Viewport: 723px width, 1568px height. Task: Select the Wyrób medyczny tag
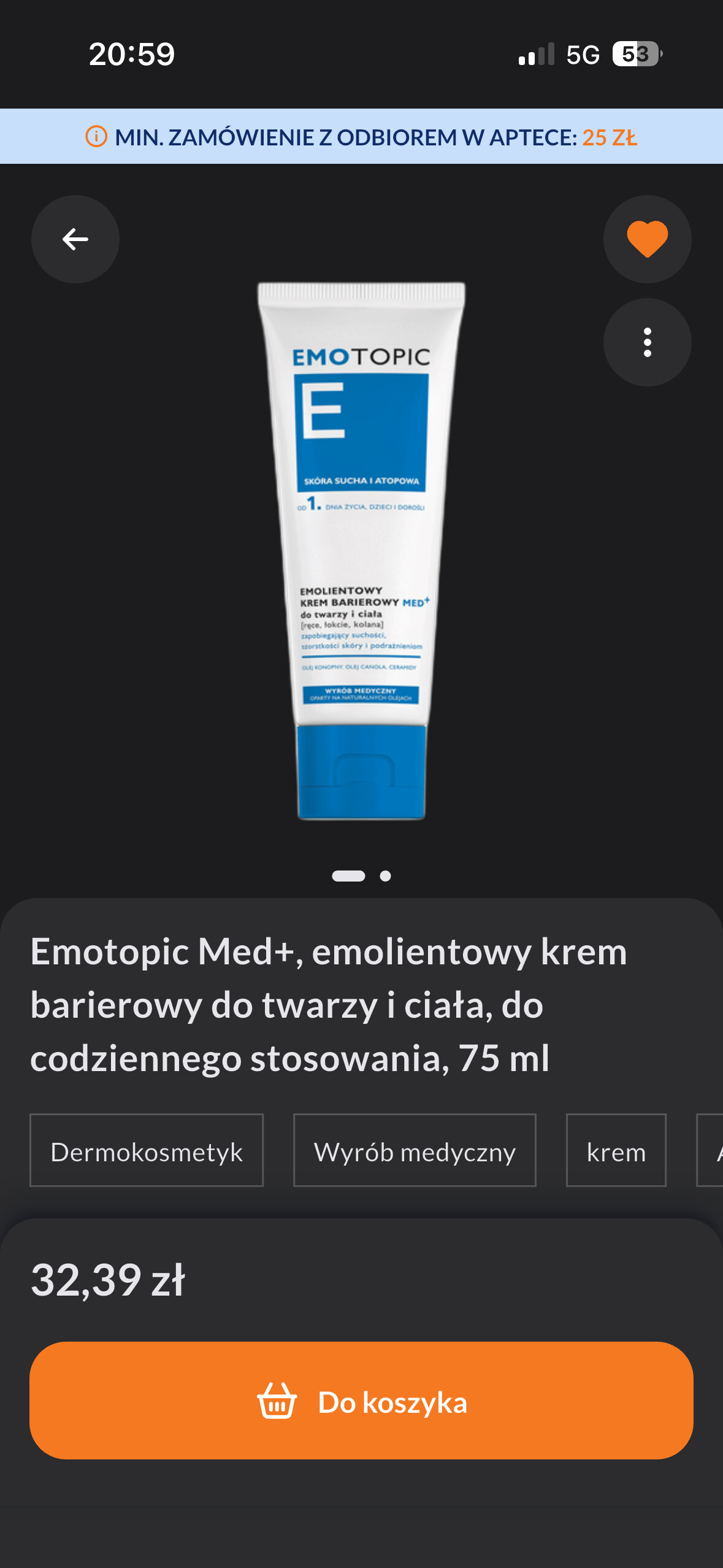coord(415,1151)
